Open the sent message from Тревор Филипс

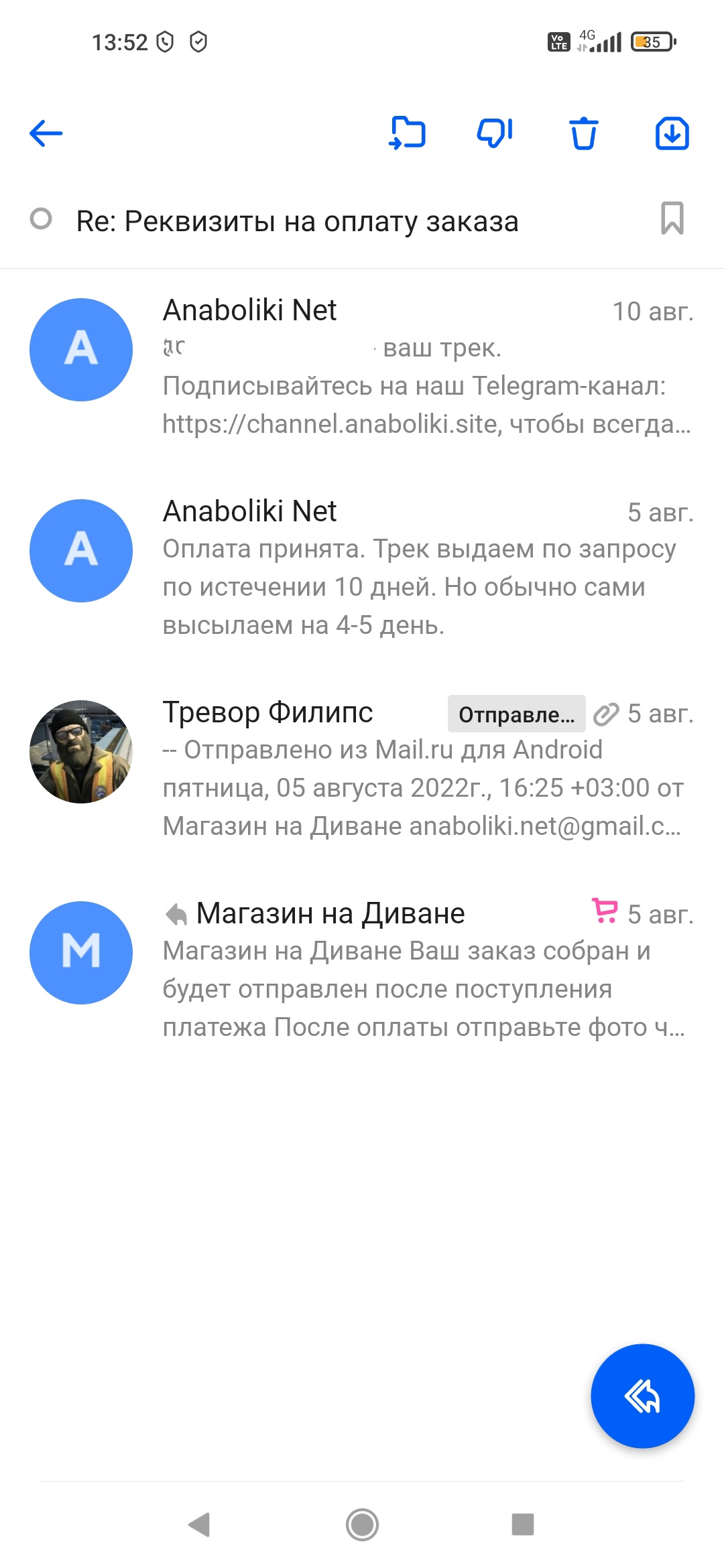(x=426, y=769)
